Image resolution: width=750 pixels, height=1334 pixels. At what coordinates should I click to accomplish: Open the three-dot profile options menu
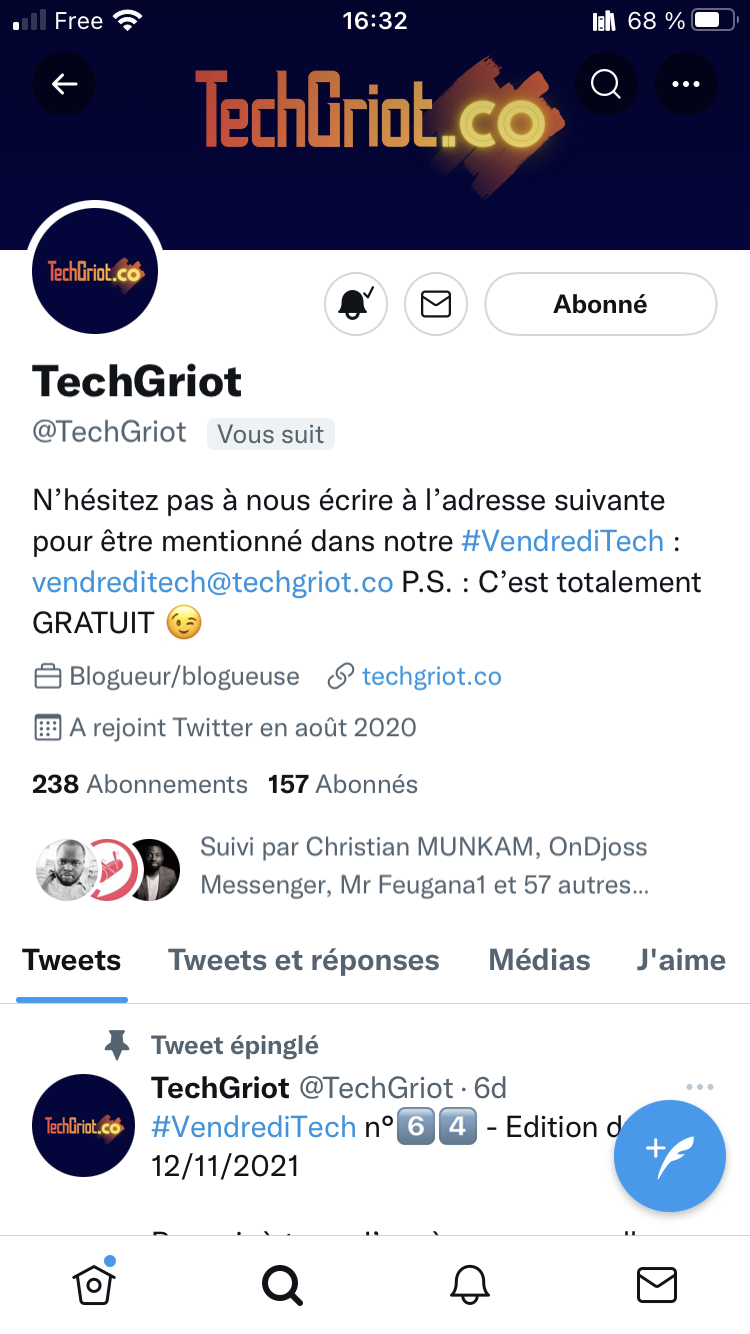(685, 84)
